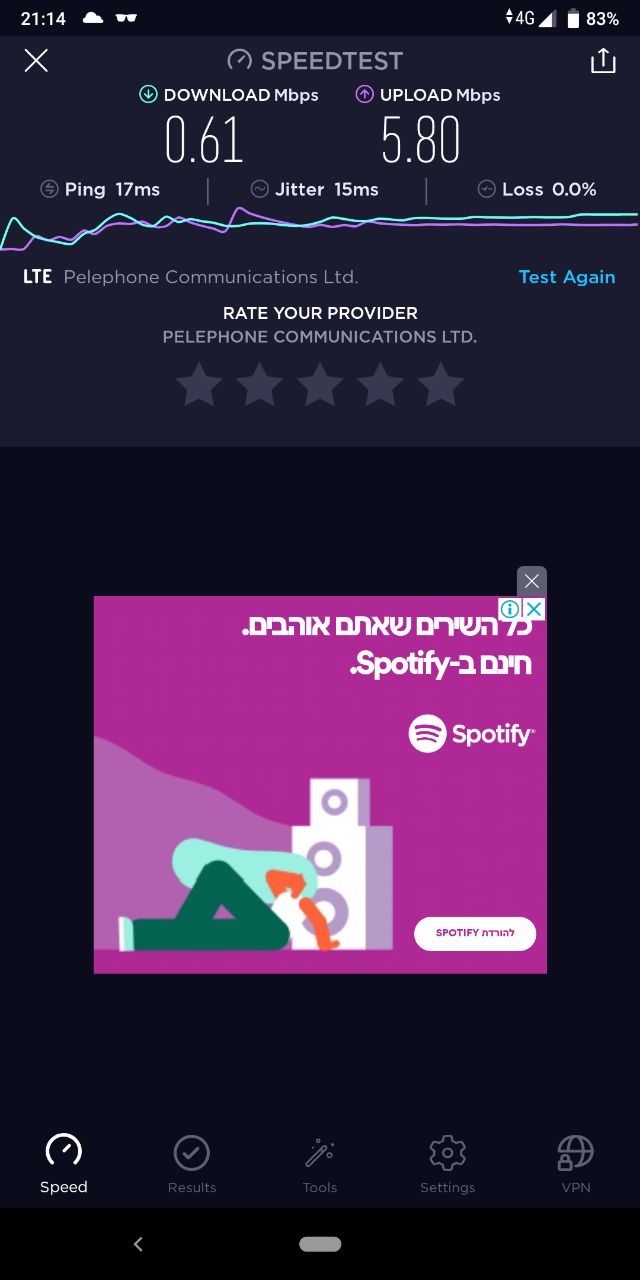Give Pelephone a five star rating

click(441, 385)
